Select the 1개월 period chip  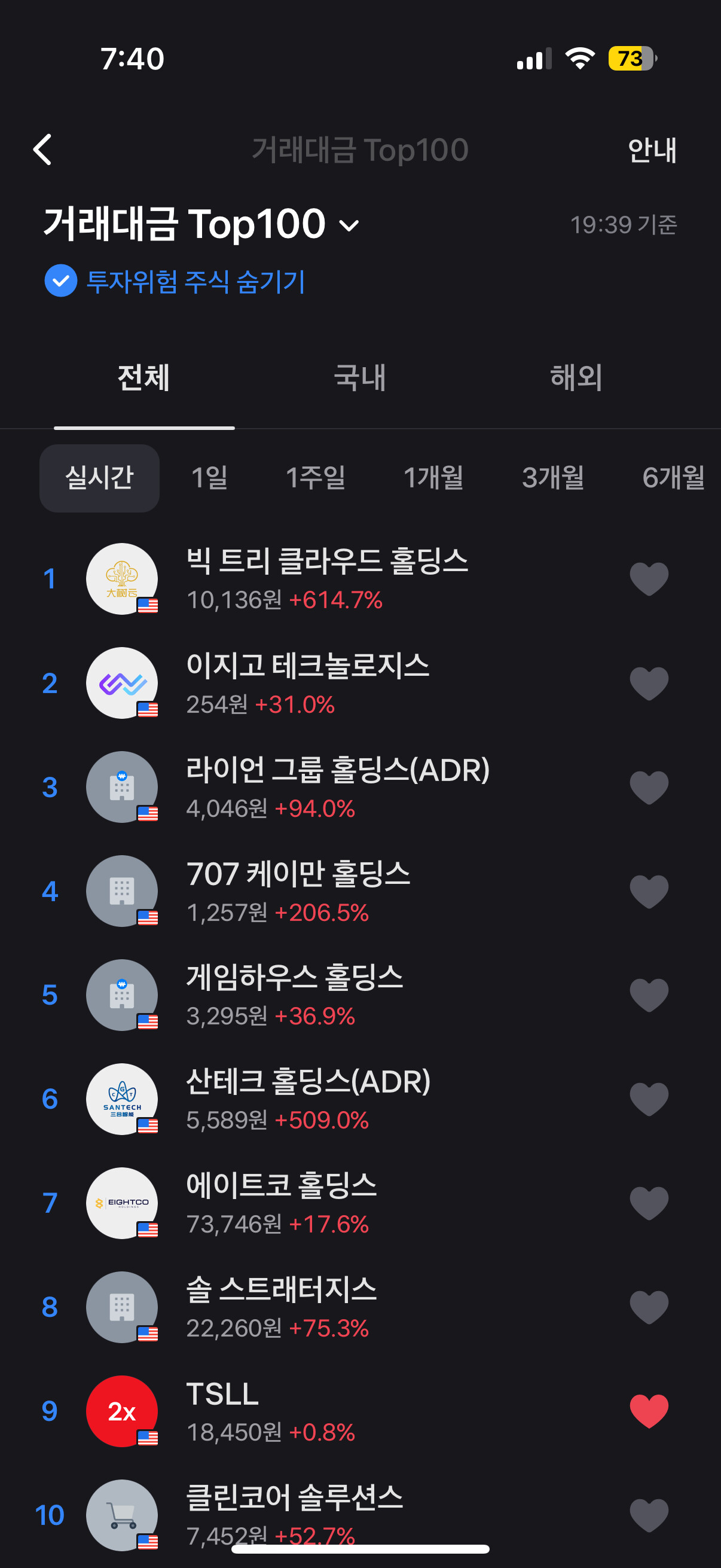(433, 478)
